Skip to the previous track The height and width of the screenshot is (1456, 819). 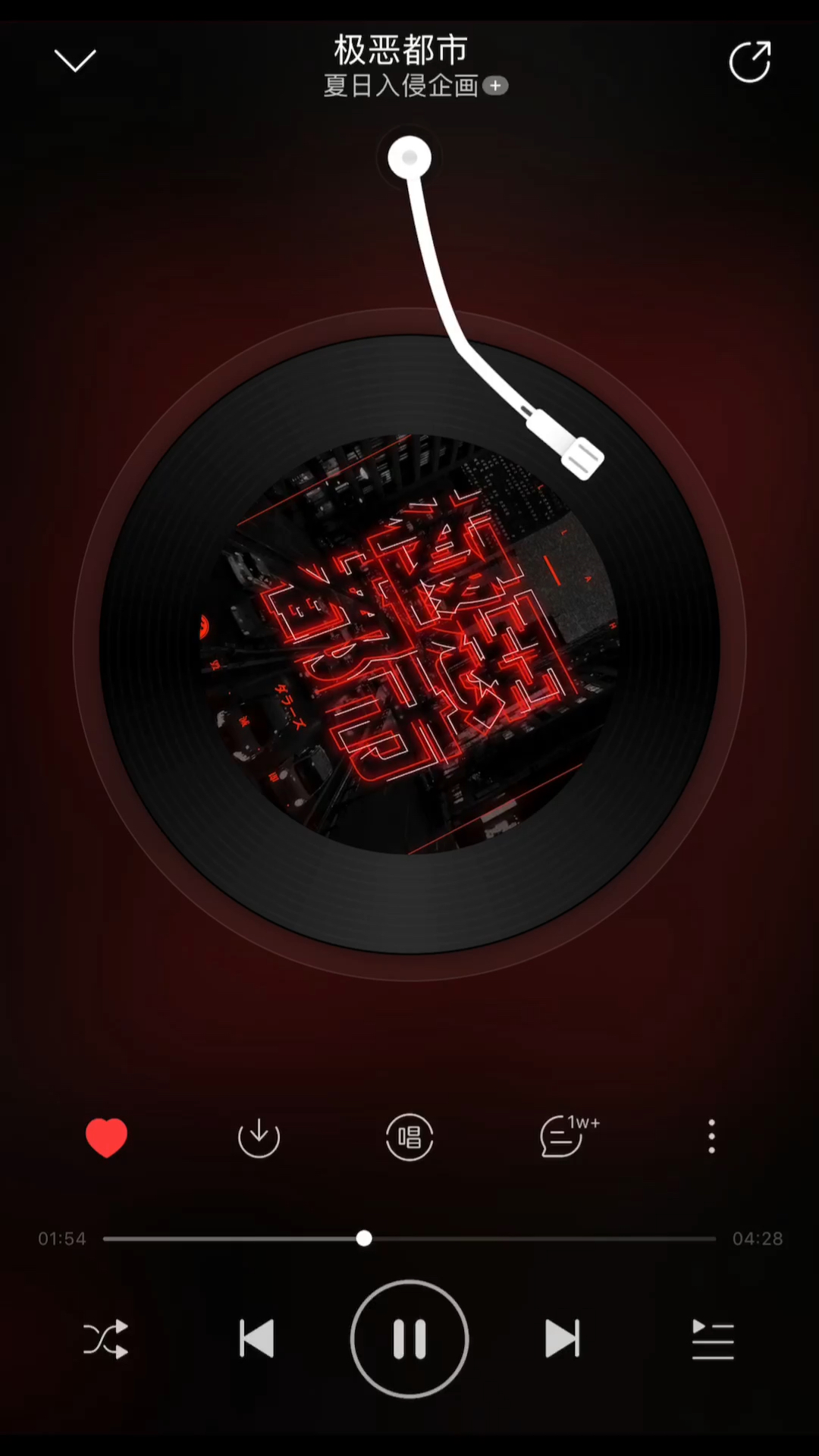coord(257,1338)
